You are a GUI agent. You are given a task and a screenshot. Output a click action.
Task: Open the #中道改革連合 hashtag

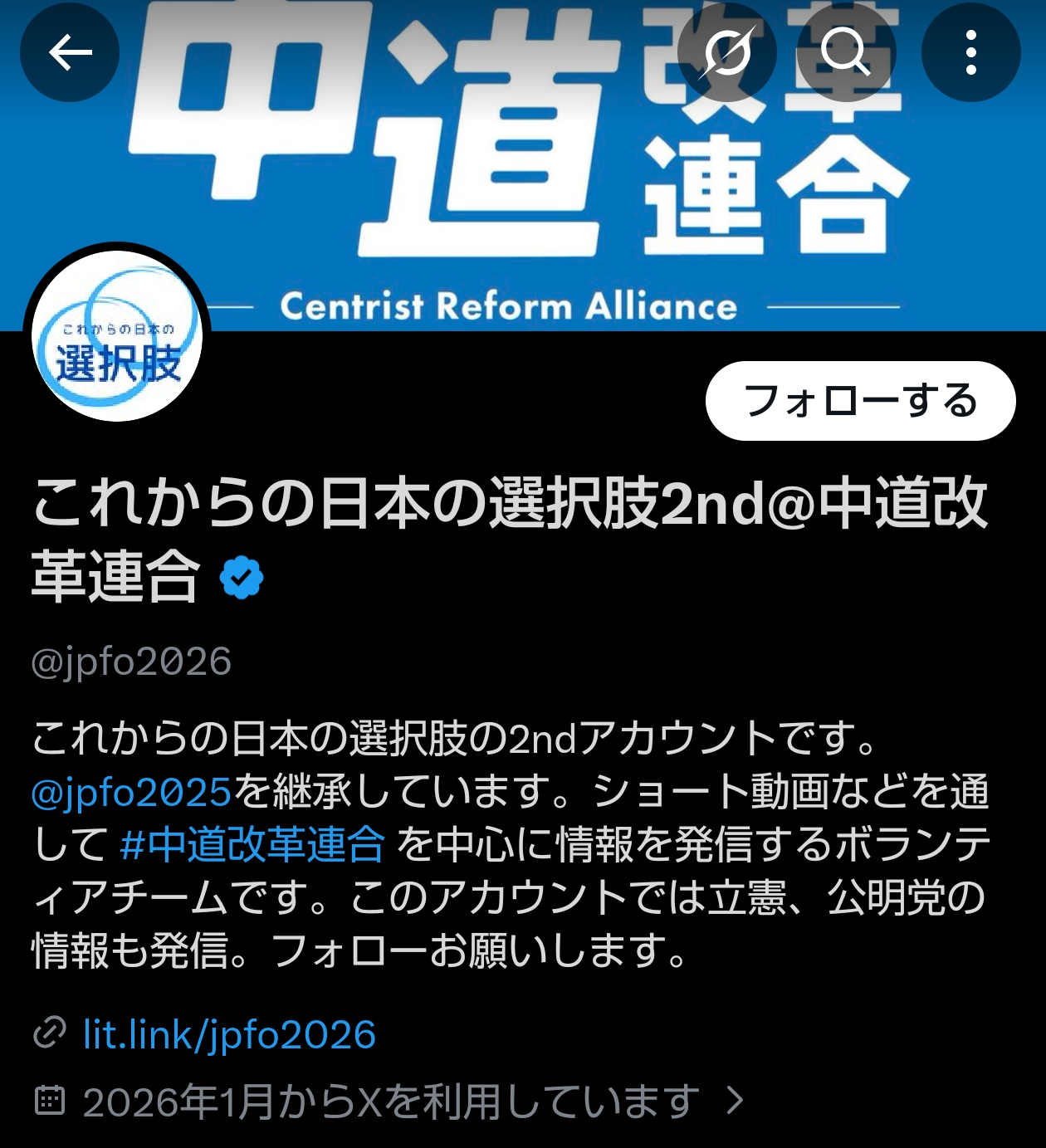[x=252, y=844]
